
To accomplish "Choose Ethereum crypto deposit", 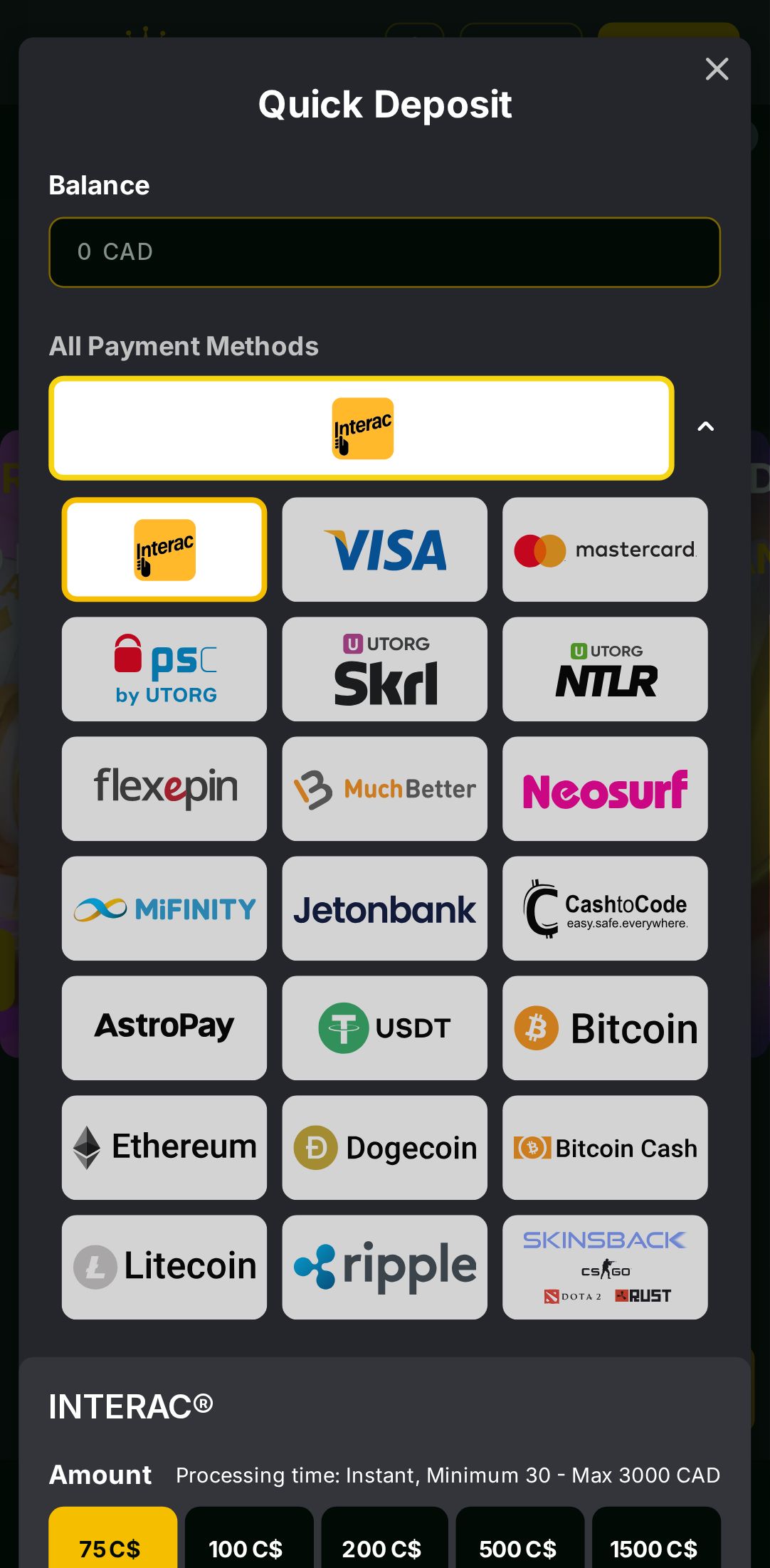I will point(164,1147).
